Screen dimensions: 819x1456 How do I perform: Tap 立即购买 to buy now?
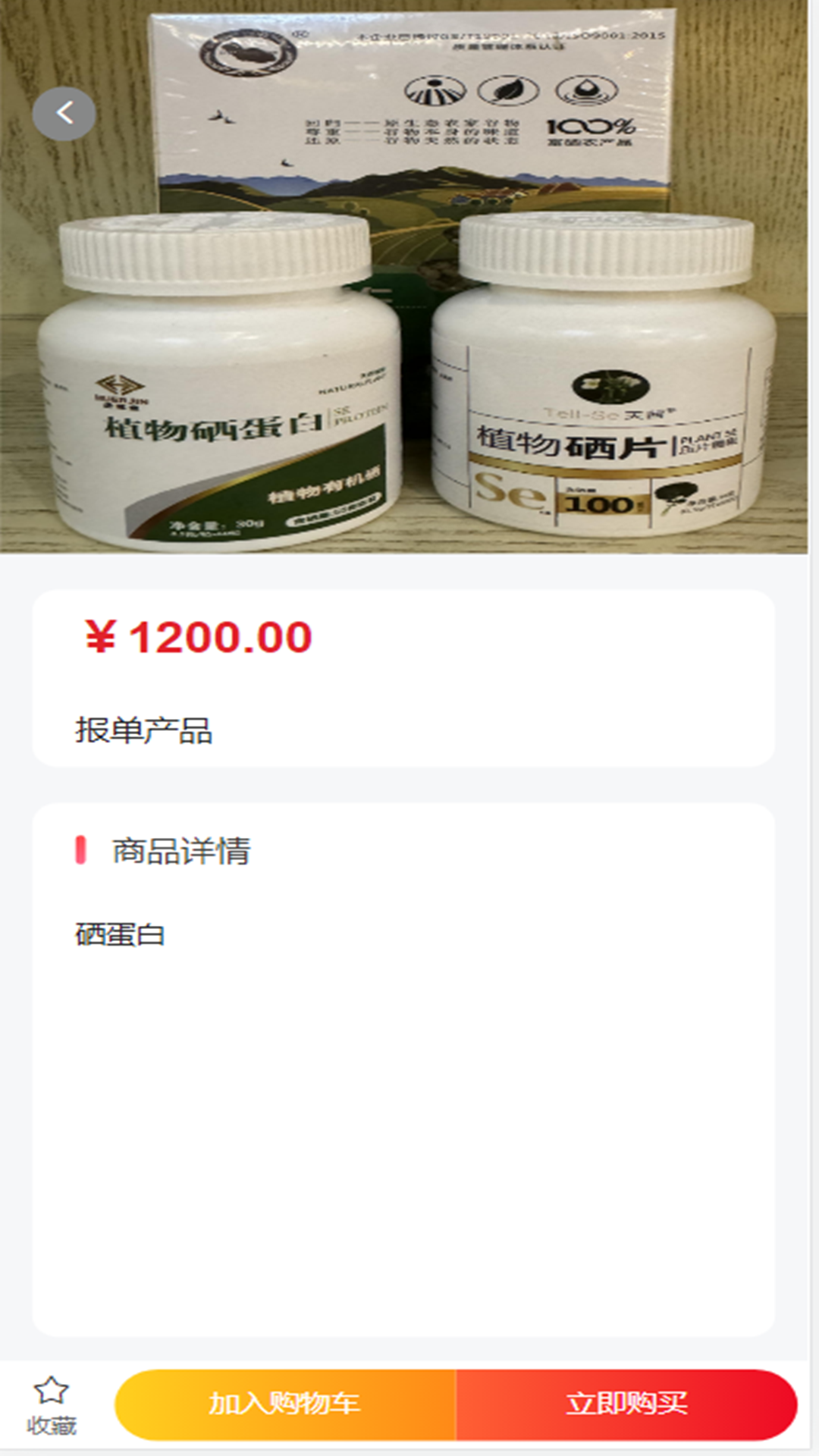pyautogui.click(x=626, y=1404)
